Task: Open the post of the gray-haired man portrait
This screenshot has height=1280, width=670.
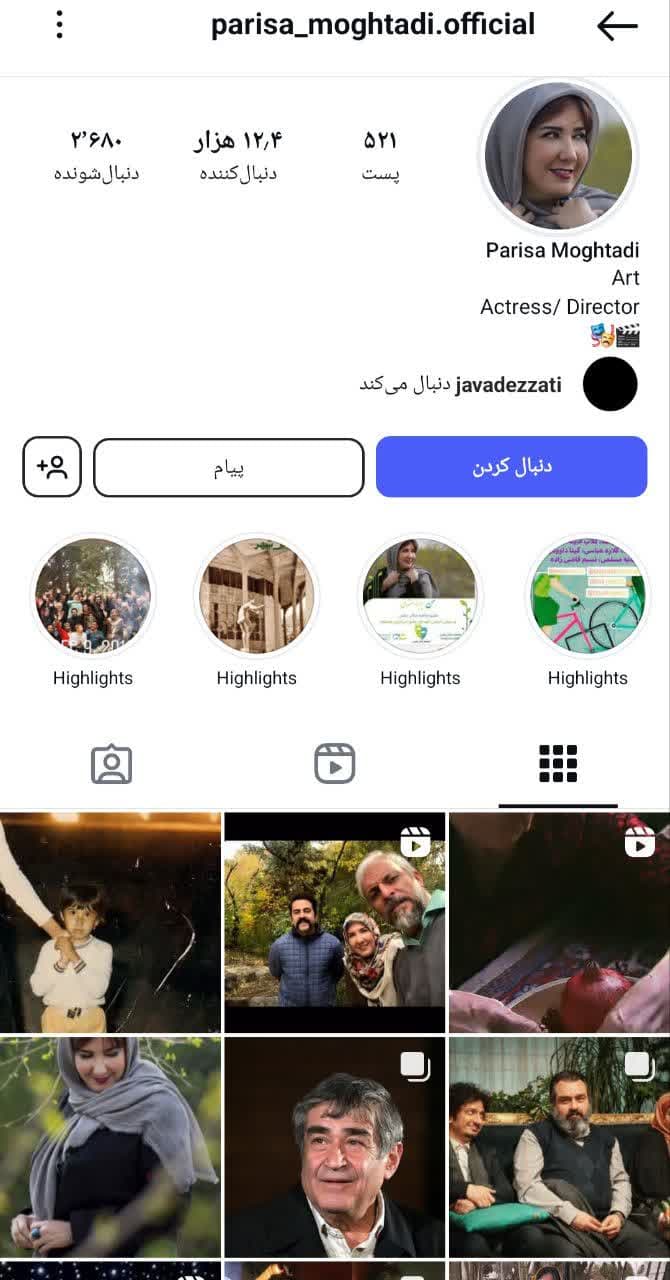Action: click(334, 1146)
